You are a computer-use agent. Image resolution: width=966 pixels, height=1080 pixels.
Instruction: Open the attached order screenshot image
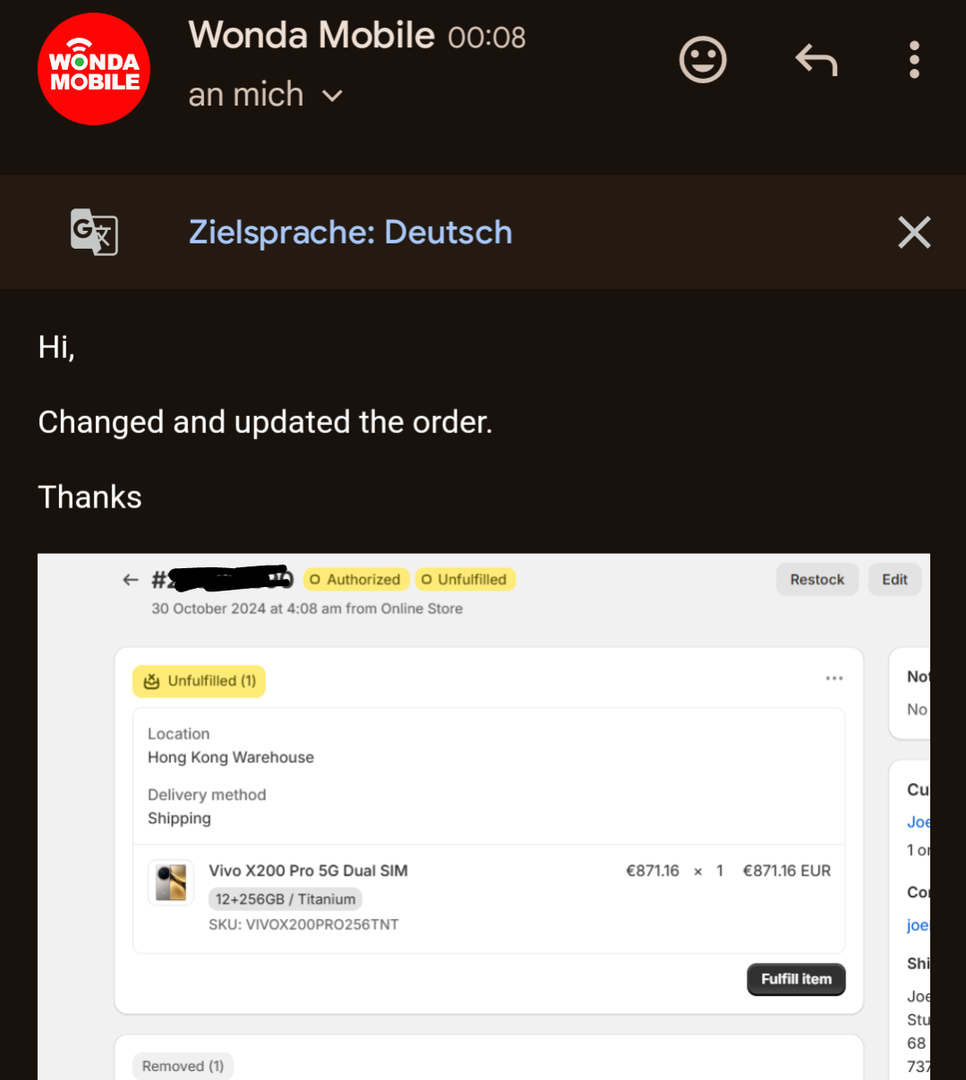pyautogui.click(x=484, y=815)
